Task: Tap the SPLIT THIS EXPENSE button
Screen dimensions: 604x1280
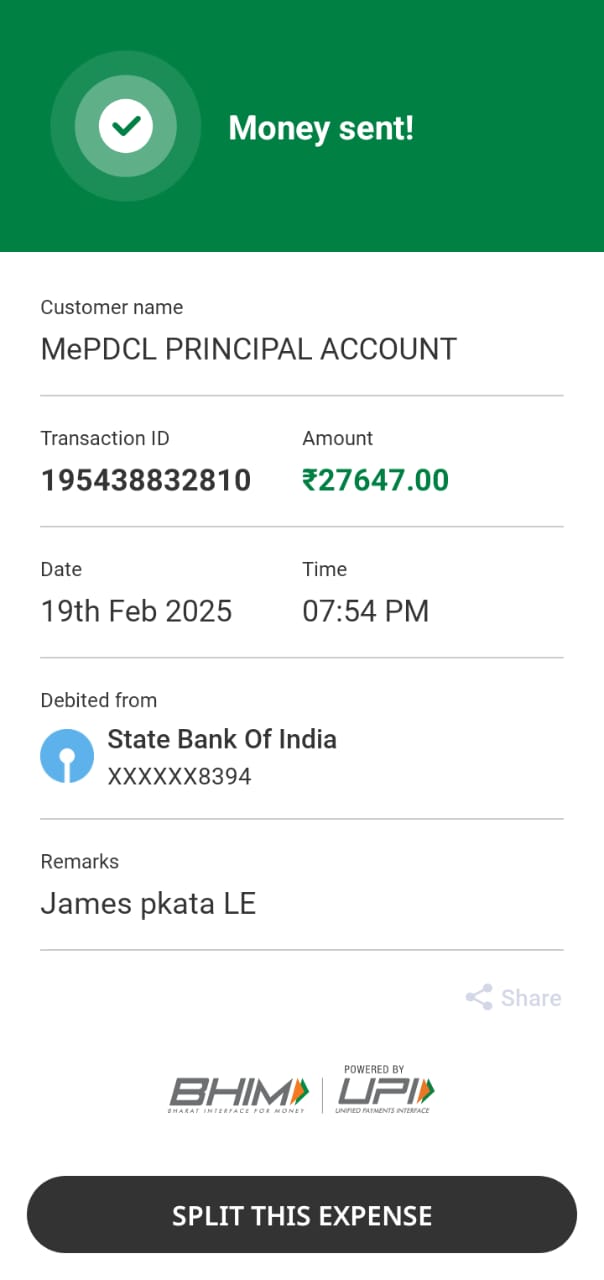Action: (302, 1215)
